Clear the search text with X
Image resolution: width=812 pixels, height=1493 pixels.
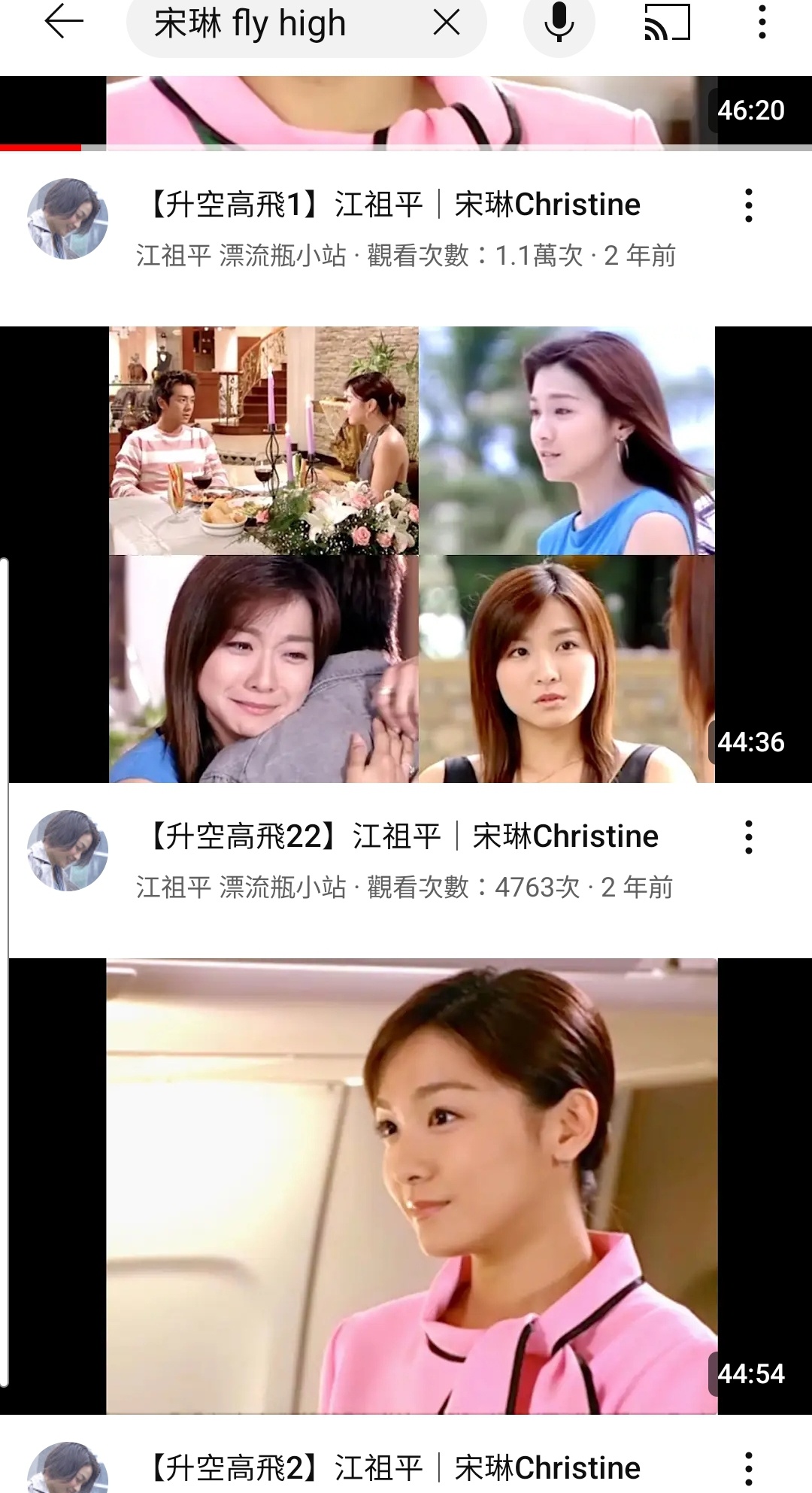[x=447, y=23]
